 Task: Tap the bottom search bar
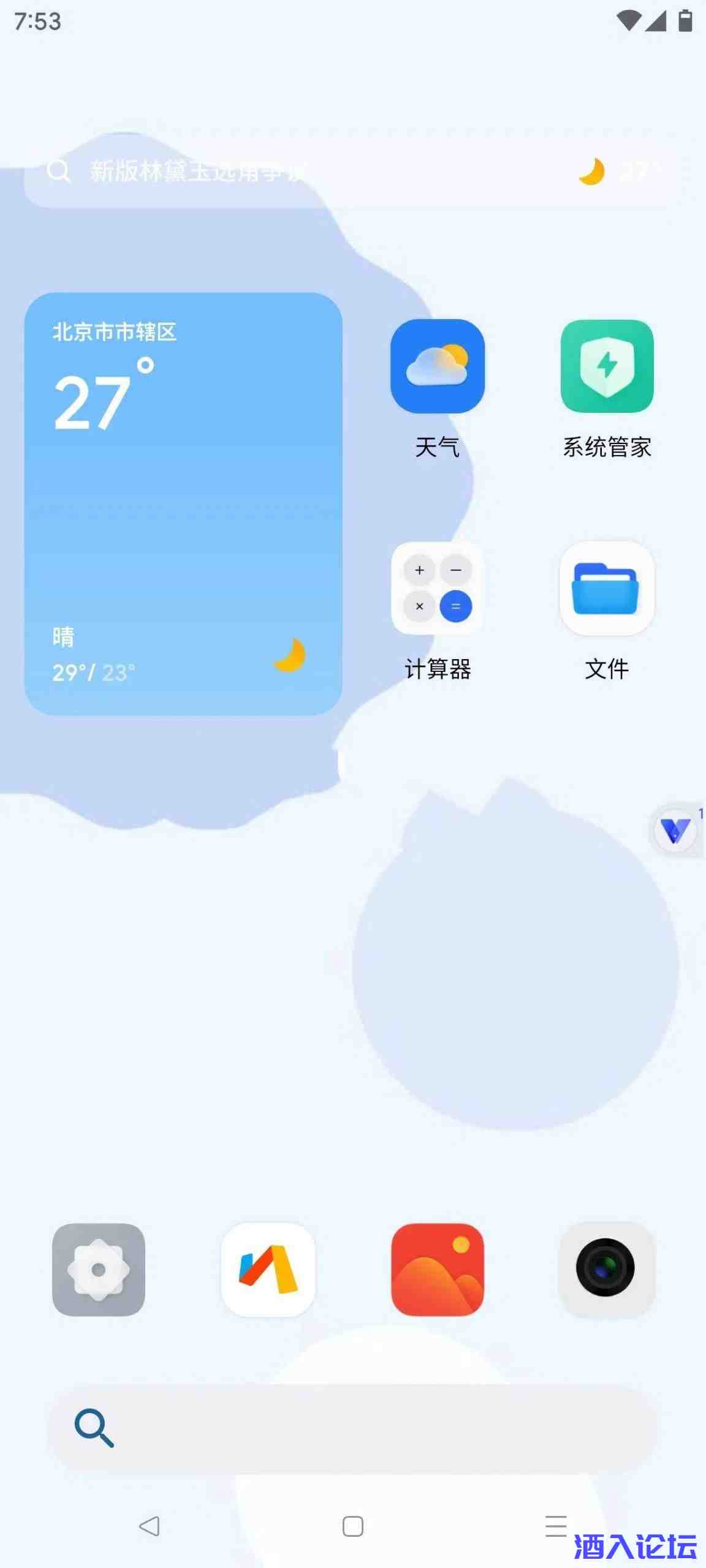353,1428
